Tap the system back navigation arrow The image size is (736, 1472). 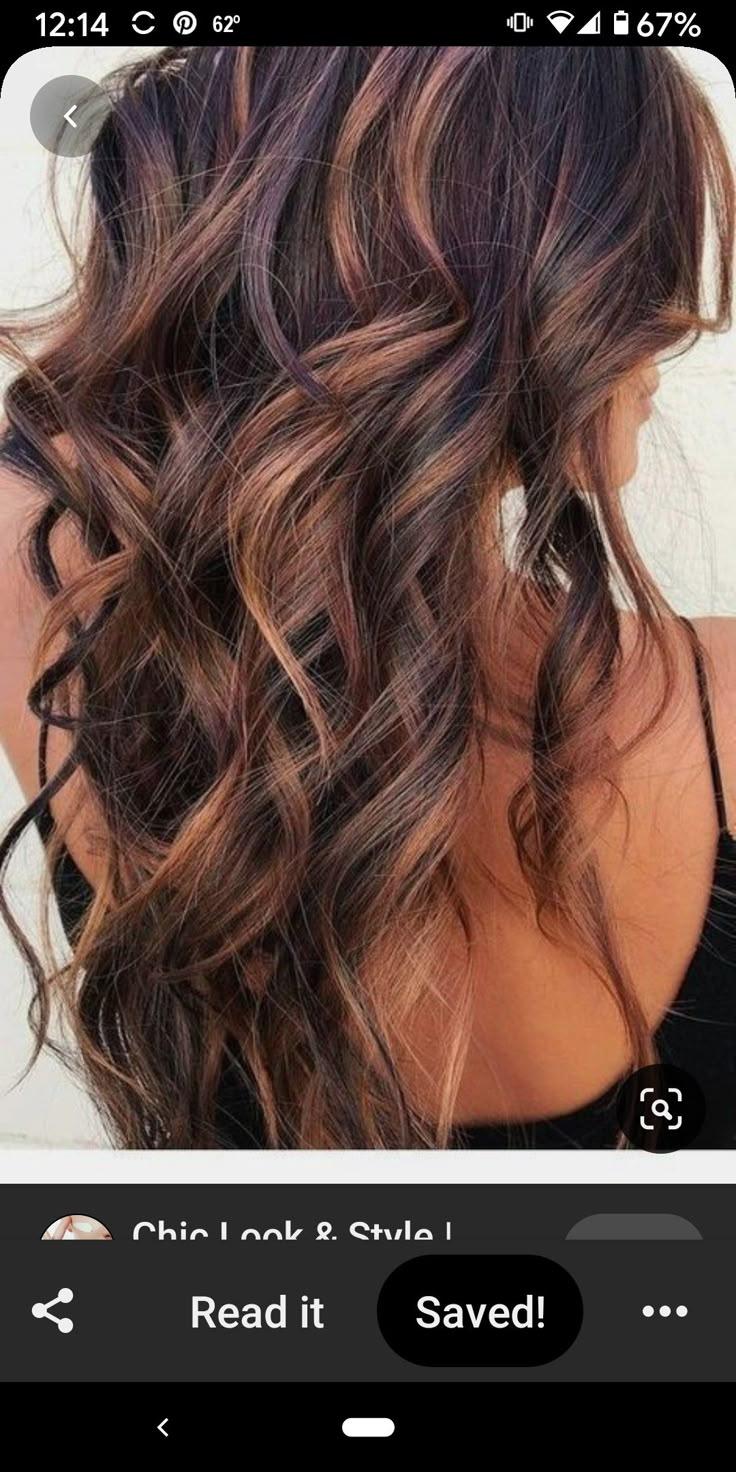tap(163, 1428)
